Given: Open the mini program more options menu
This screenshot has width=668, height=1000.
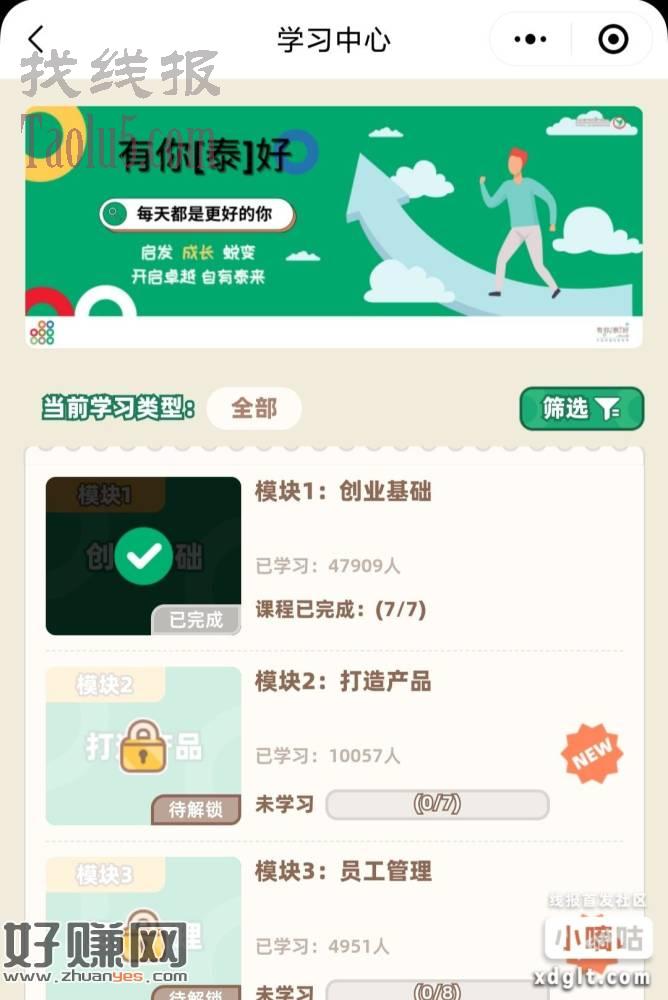Looking at the screenshot, I should (530, 40).
